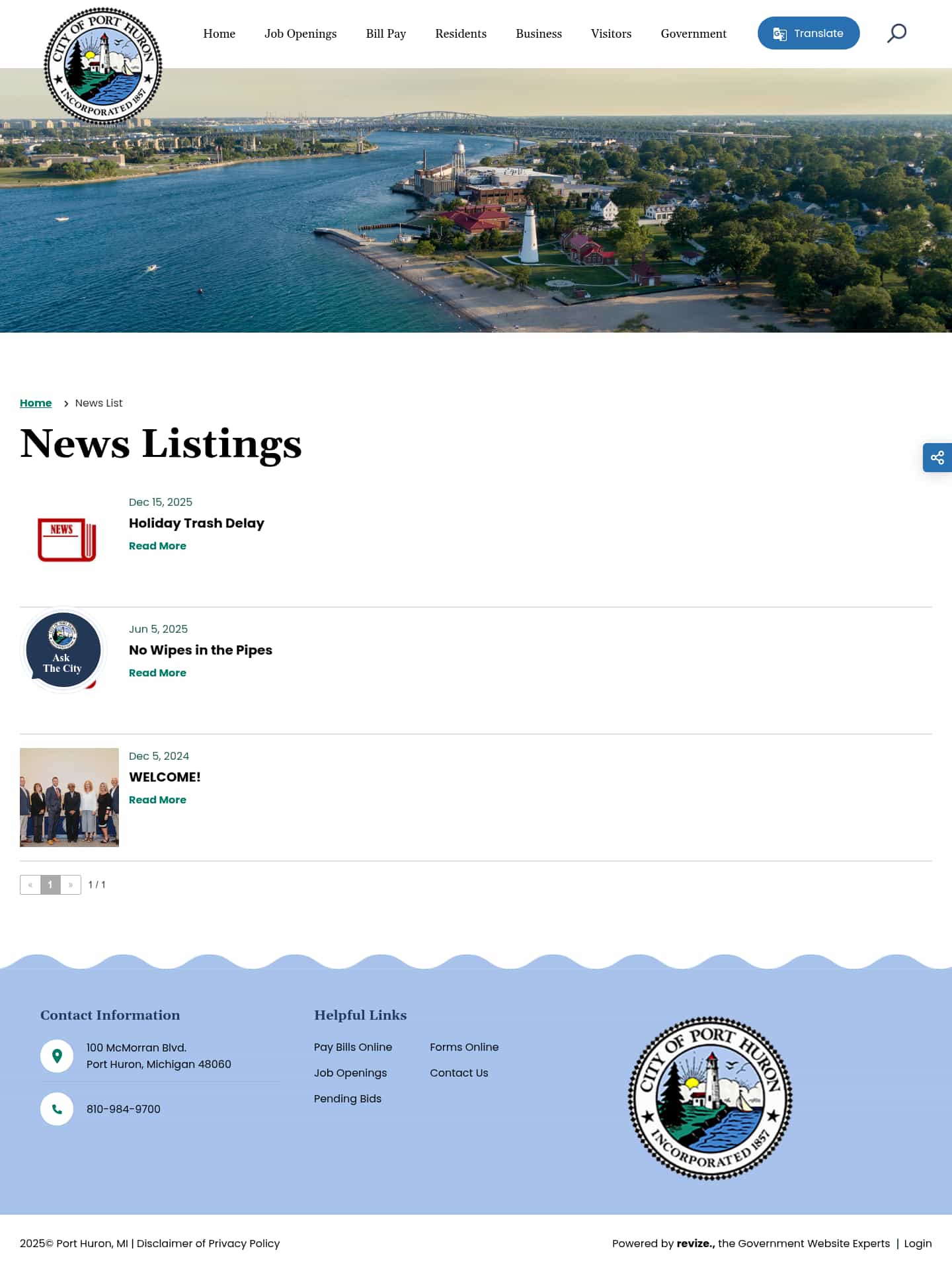Open the share icon on page edge
Screen dimensions: 952x1269
(937, 457)
